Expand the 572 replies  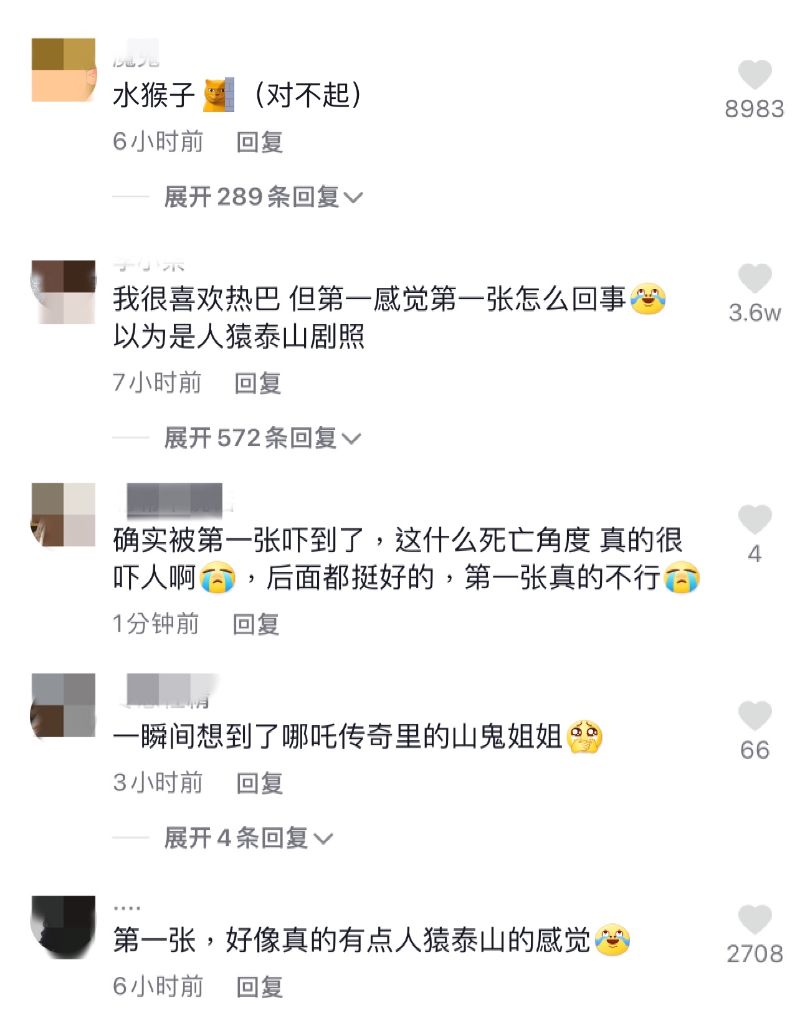click(x=262, y=437)
